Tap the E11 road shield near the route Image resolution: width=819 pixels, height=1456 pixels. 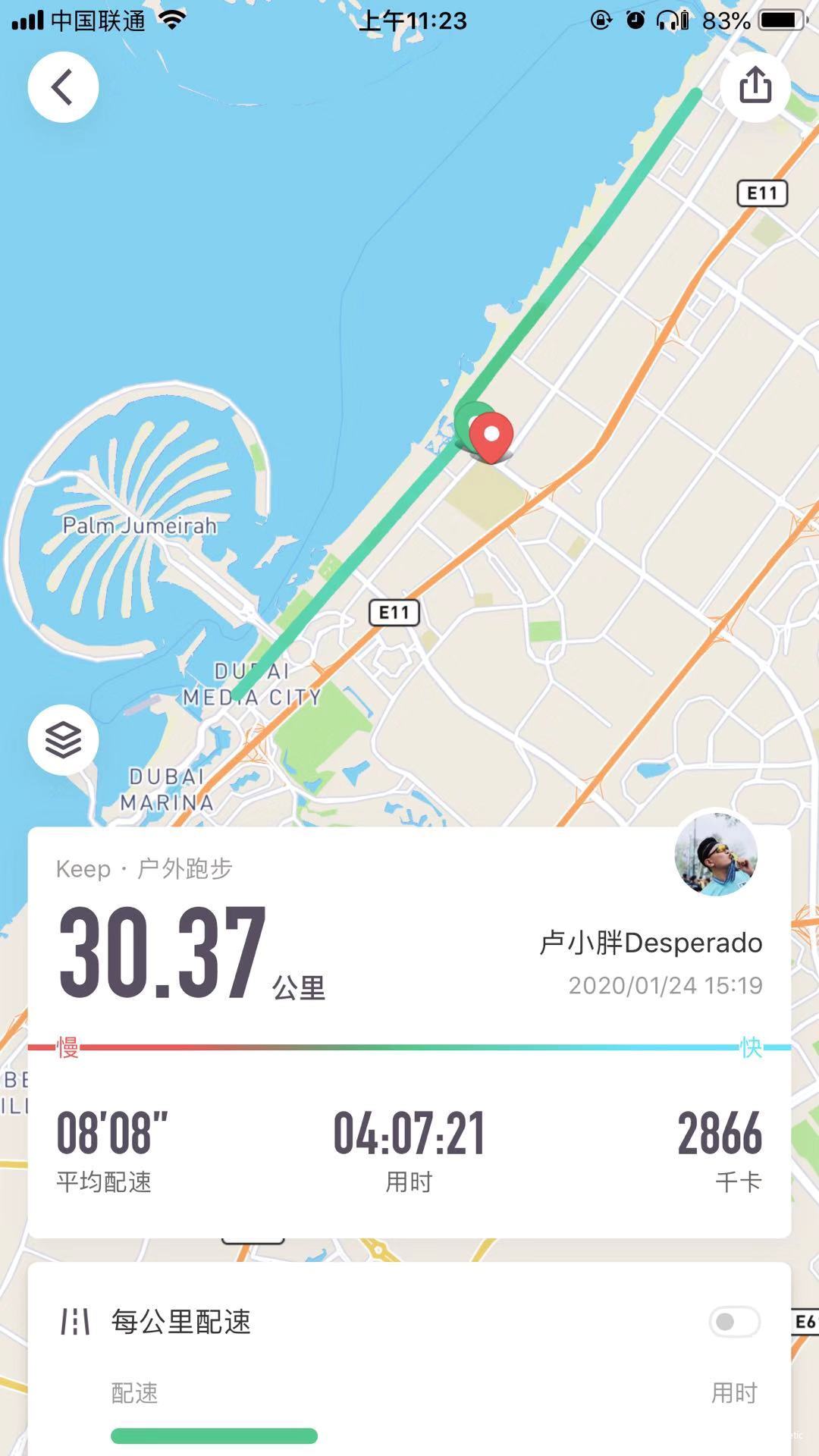pyautogui.click(x=393, y=613)
